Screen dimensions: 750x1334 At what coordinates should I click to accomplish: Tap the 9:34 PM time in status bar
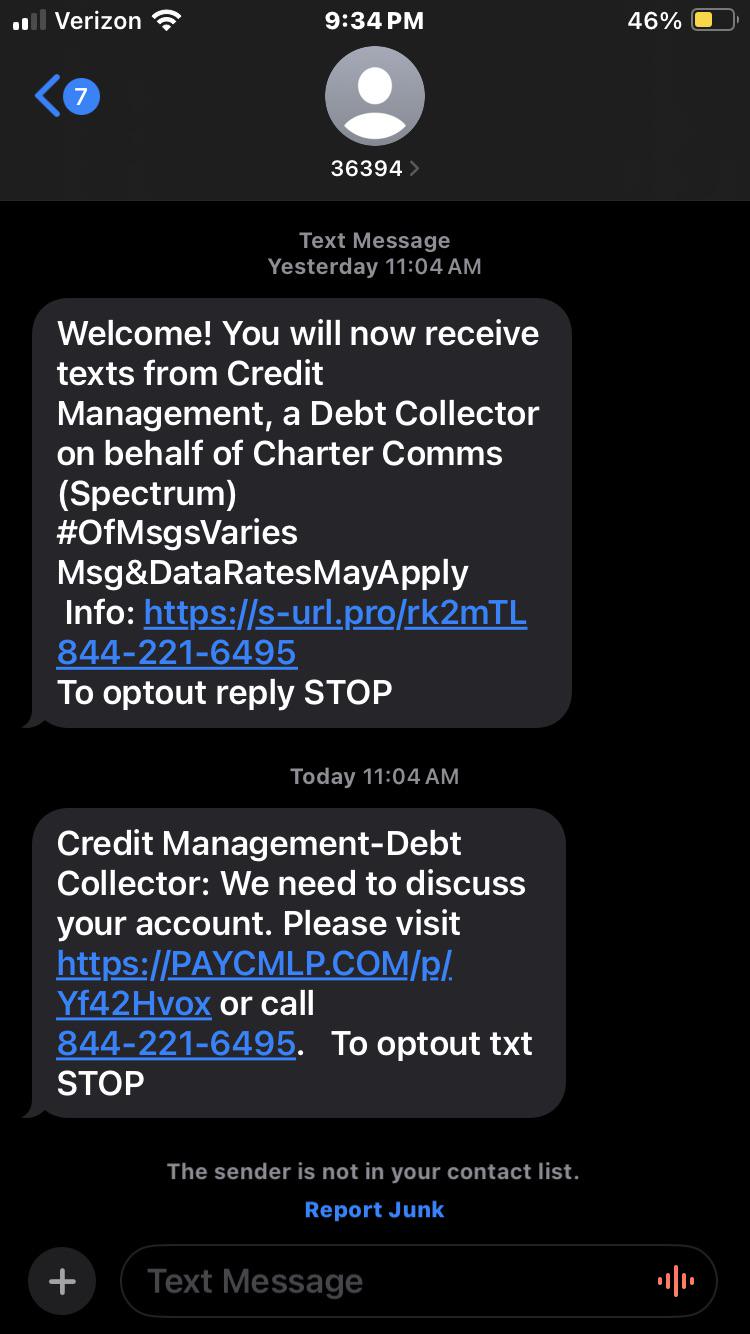[x=373, y=20]
